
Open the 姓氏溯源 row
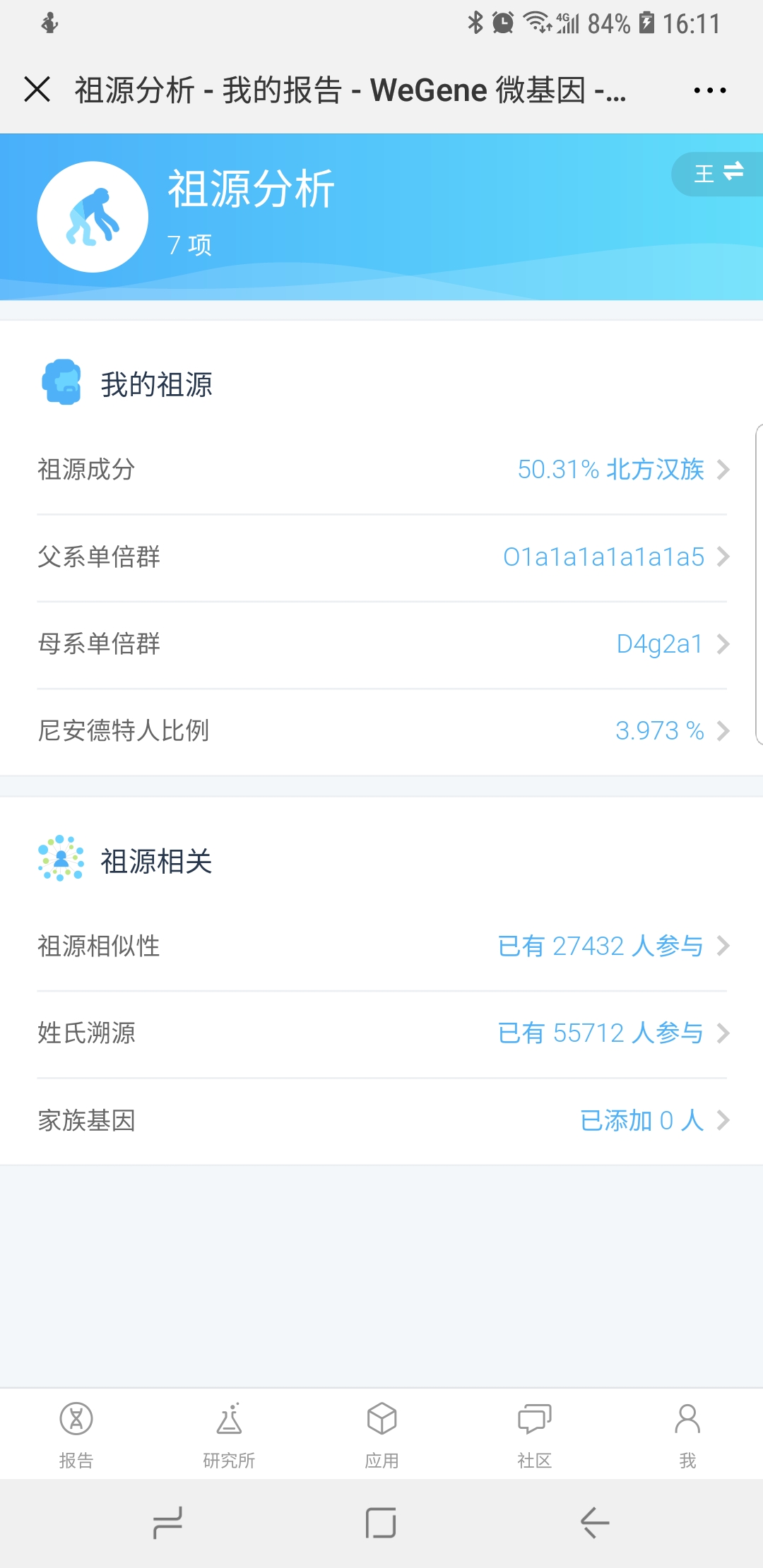[381, 1033]
